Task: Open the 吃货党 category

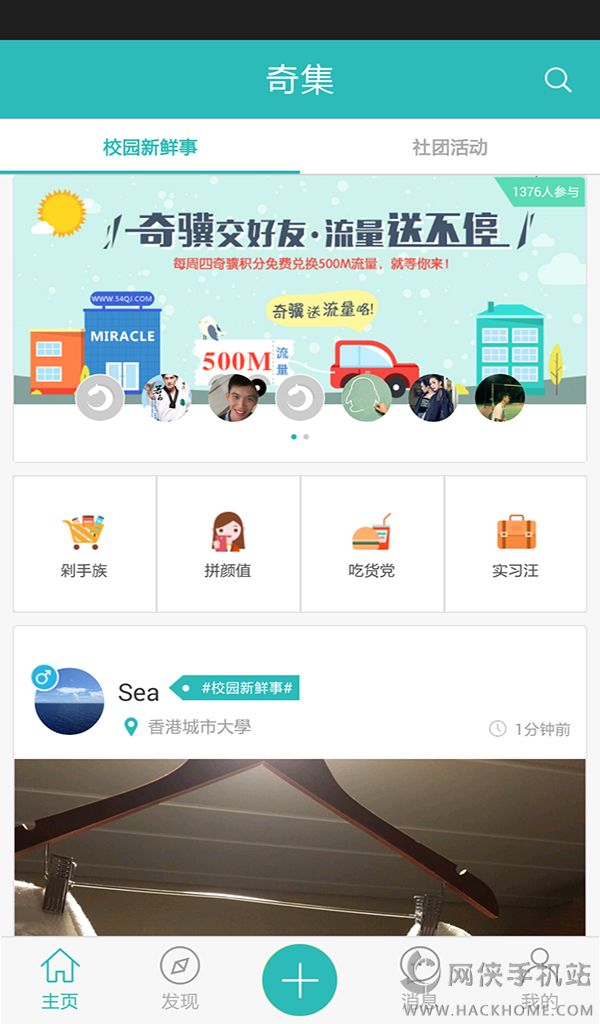Action: (x=372, y=544)
